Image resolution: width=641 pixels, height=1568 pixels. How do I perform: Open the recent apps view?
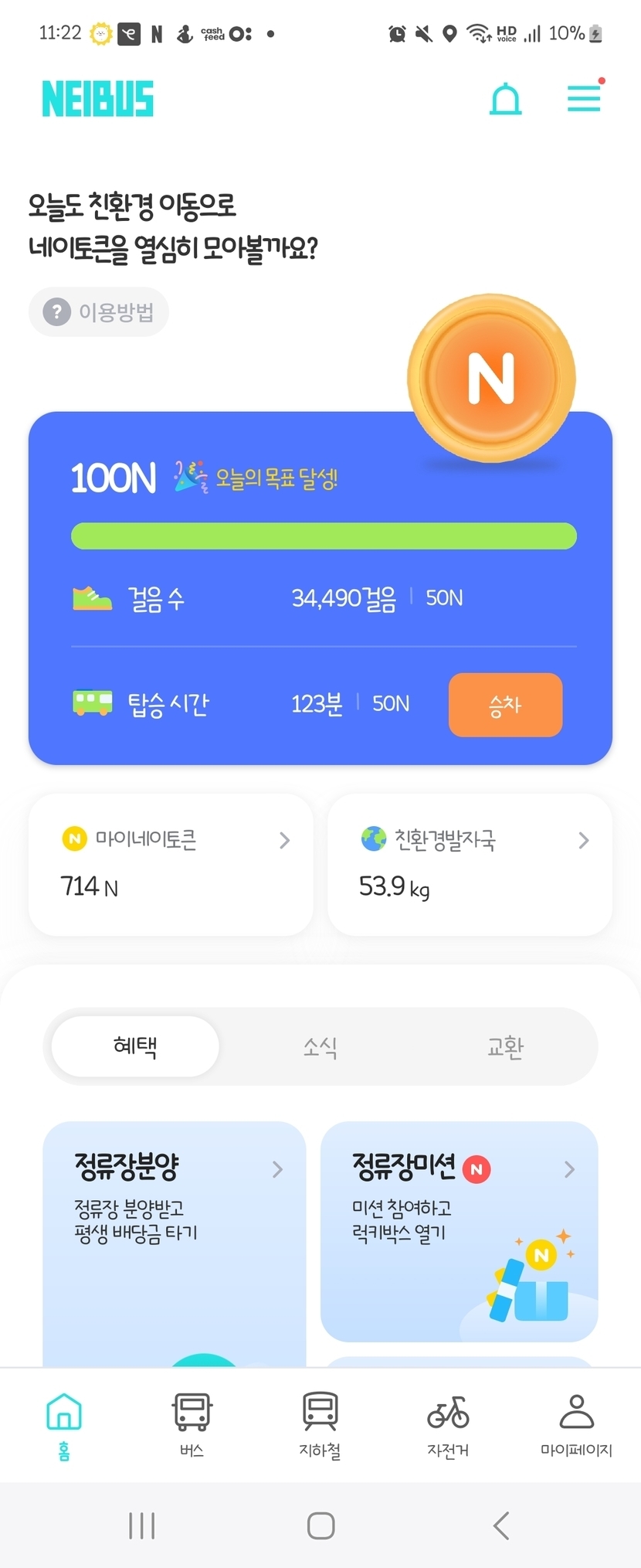coord(142,1525)
